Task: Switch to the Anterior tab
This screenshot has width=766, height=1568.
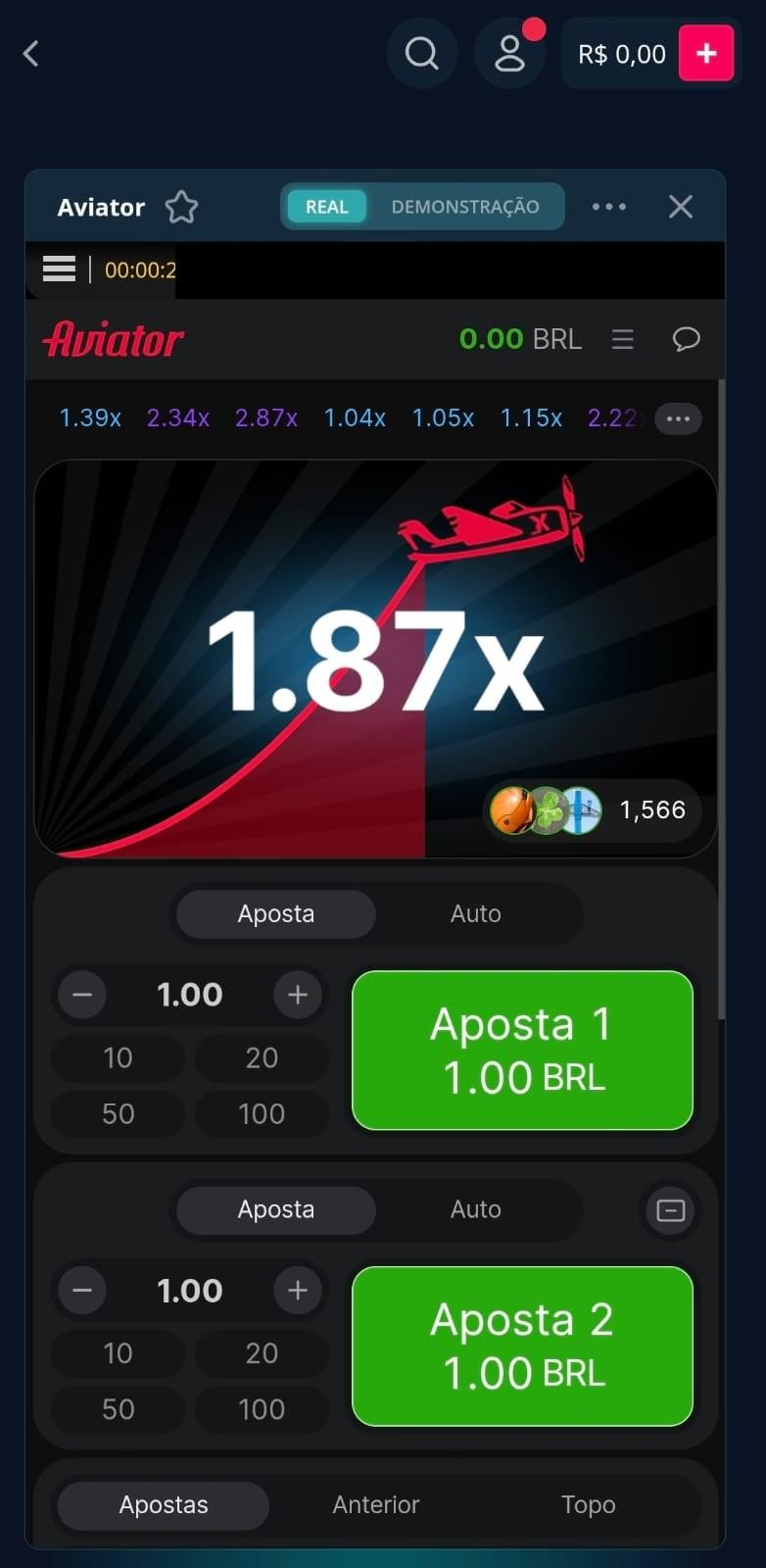Action: [x=375, y=1504]
